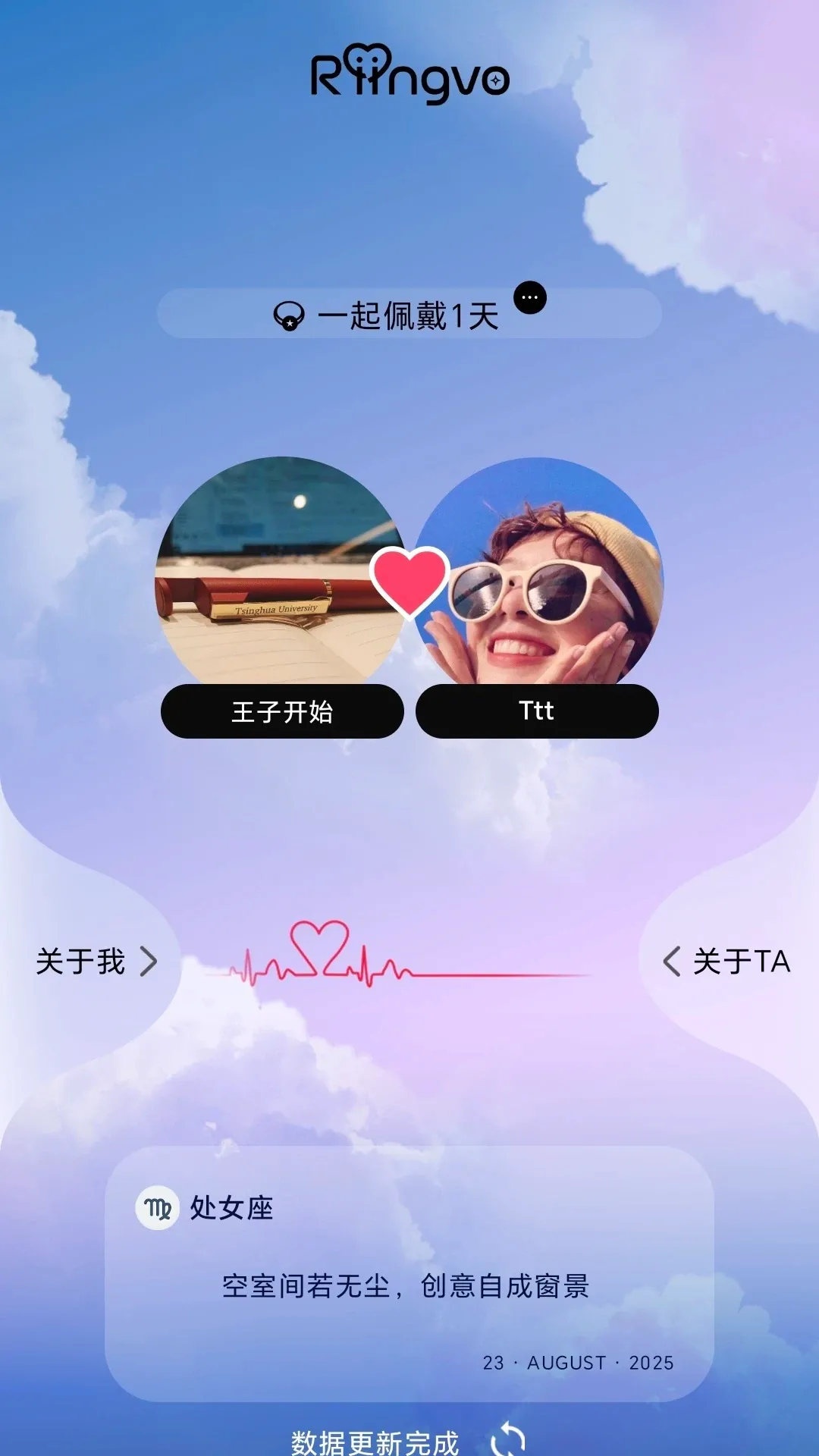
Task: Open the 处女座 horoscope card
Action: pos(409,1273)
